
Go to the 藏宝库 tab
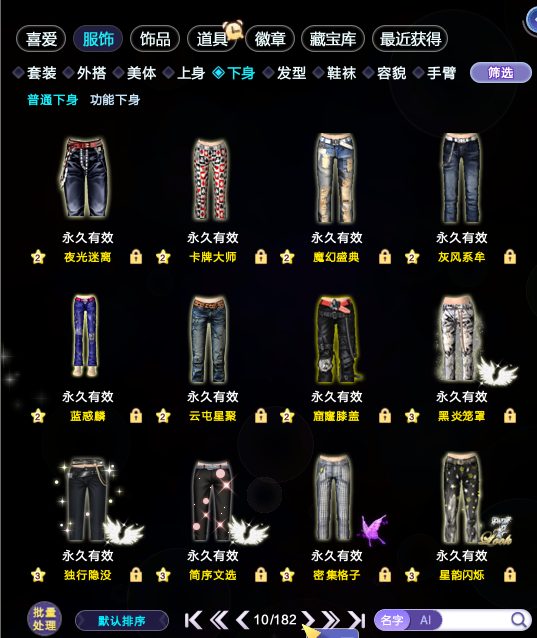[333, 39]
